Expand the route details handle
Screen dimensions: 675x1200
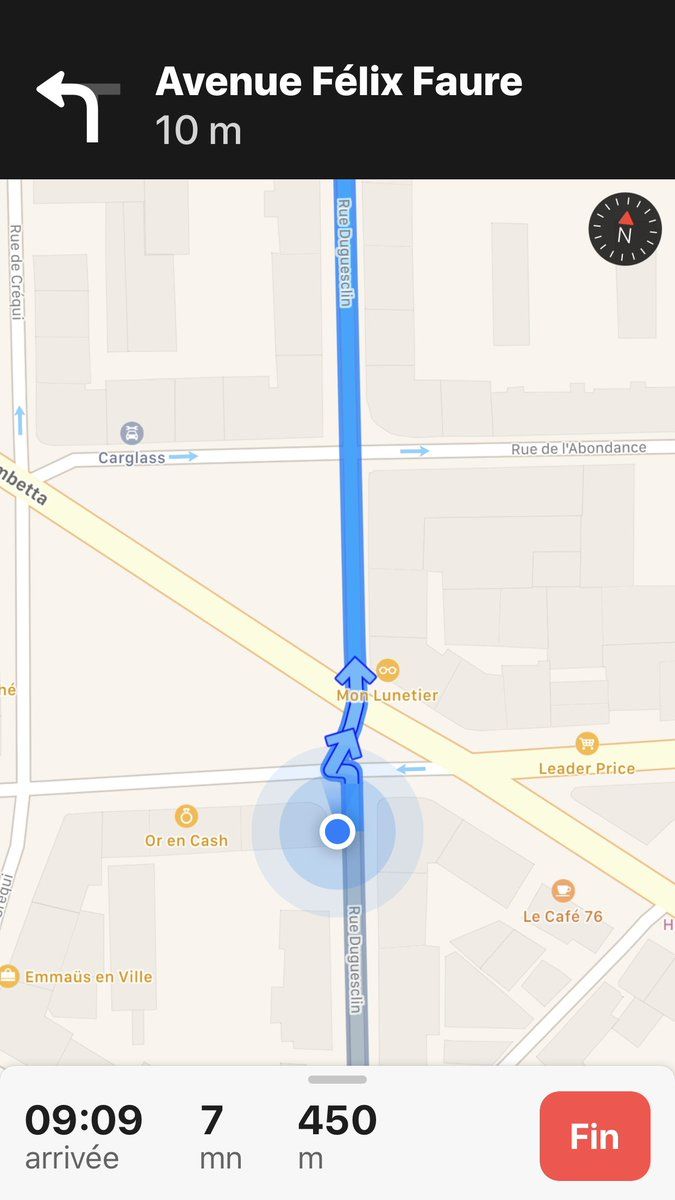(337, 1080)
